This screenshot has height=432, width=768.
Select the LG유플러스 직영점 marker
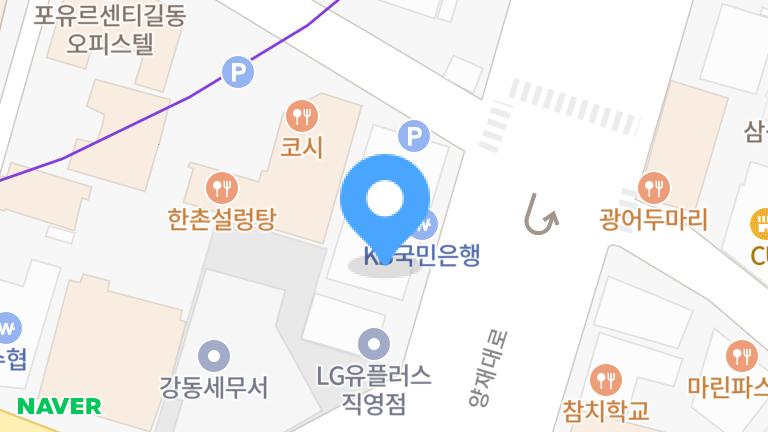[374, 345]
